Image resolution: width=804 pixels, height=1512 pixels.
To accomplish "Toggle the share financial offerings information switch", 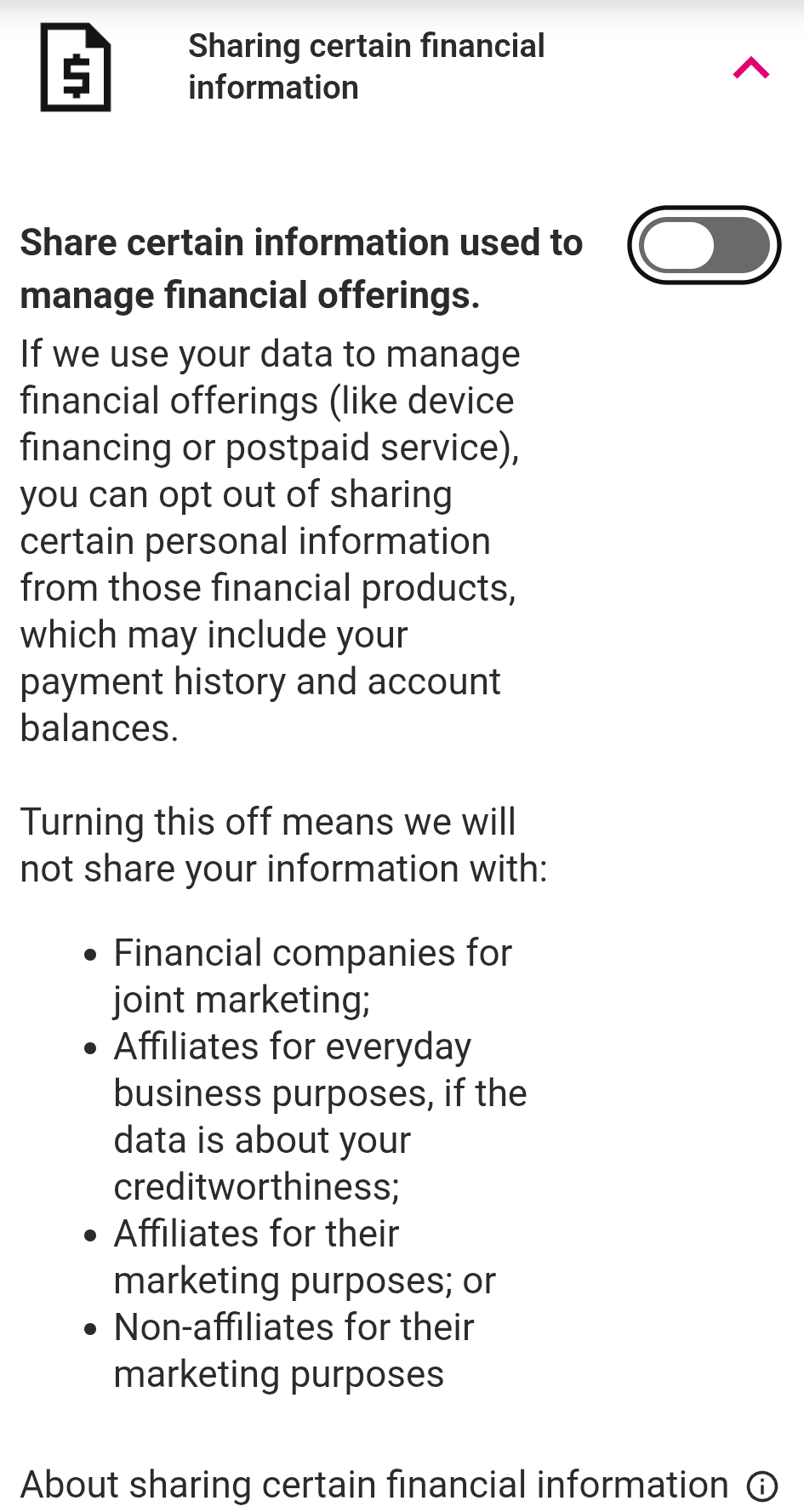I will click(704, 245).
